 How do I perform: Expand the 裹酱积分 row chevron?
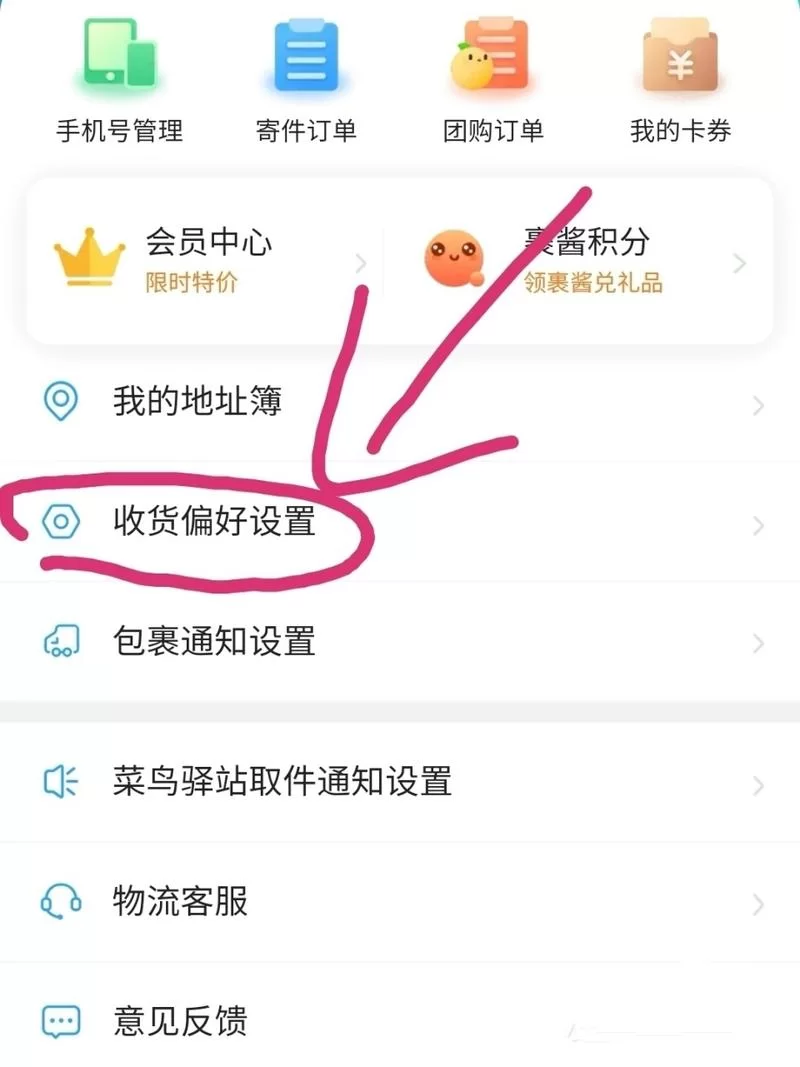[740, 263]
